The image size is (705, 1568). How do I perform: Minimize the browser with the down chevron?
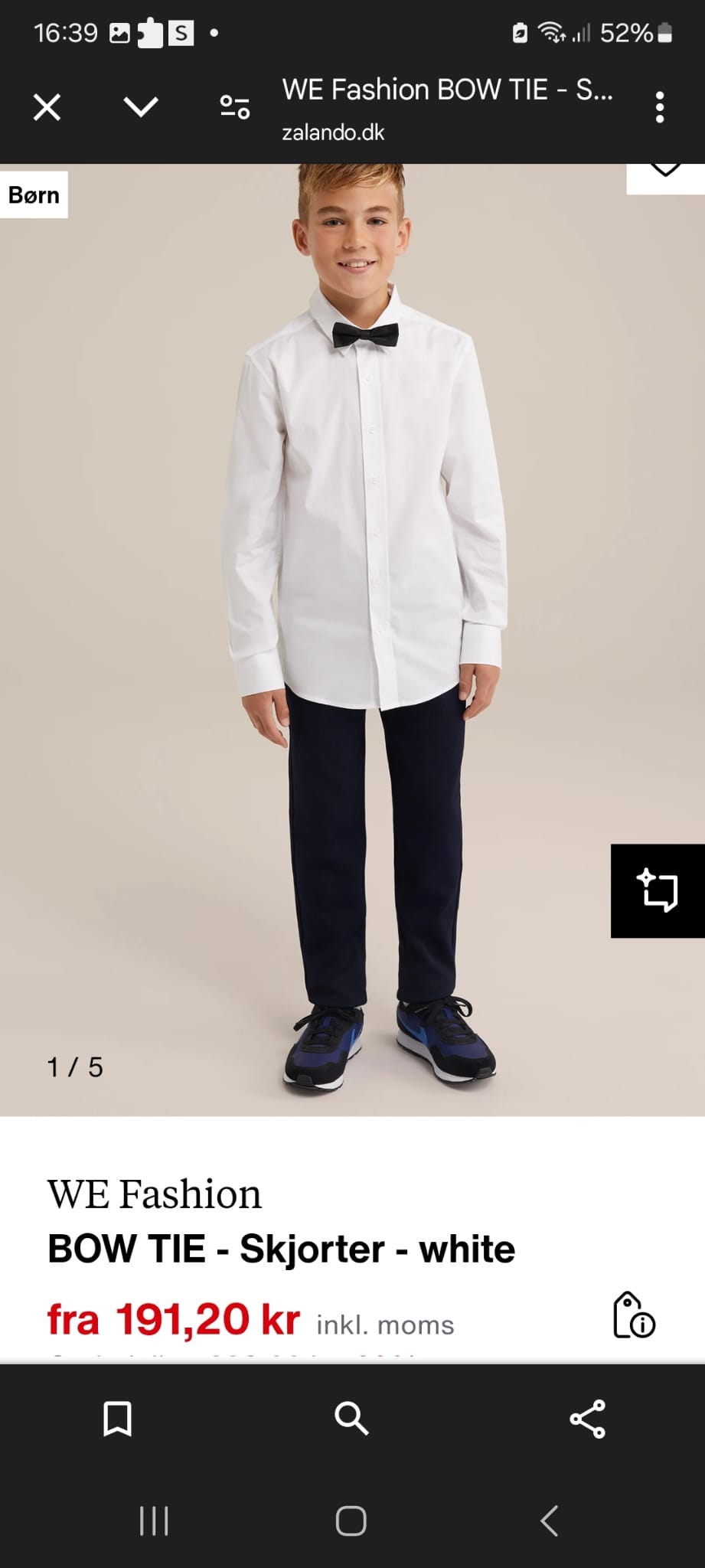coord(141,107)
